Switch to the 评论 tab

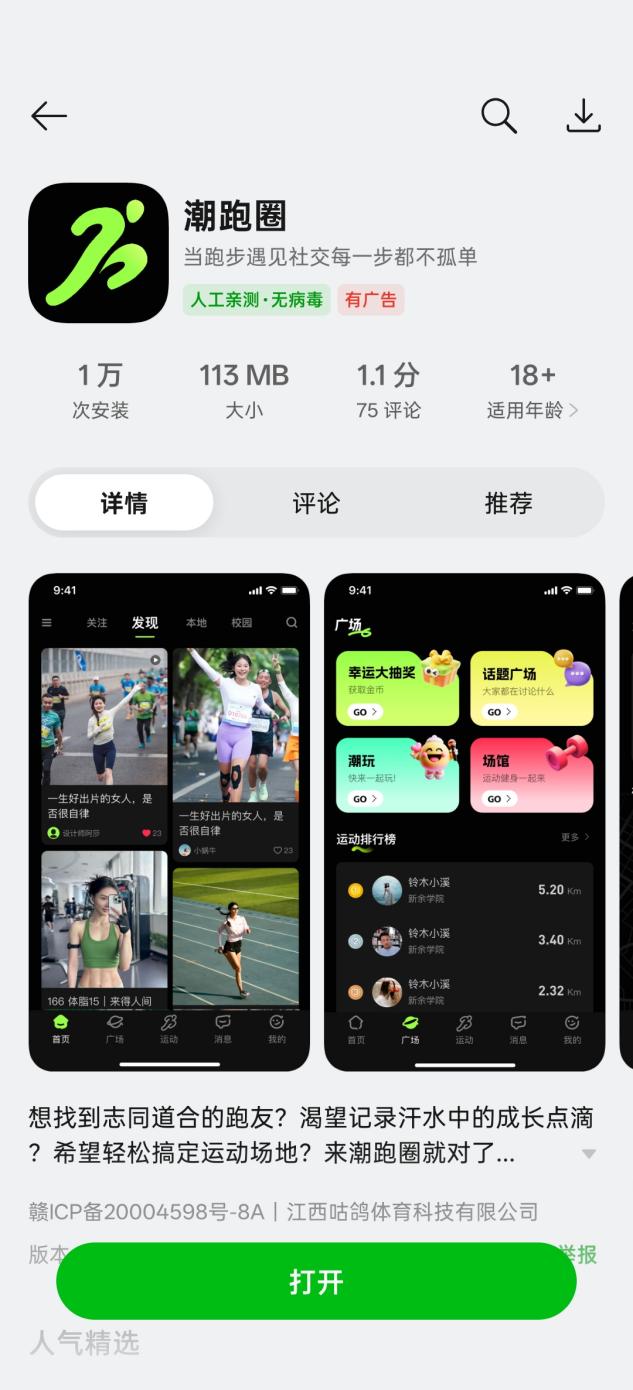(316, 503)
